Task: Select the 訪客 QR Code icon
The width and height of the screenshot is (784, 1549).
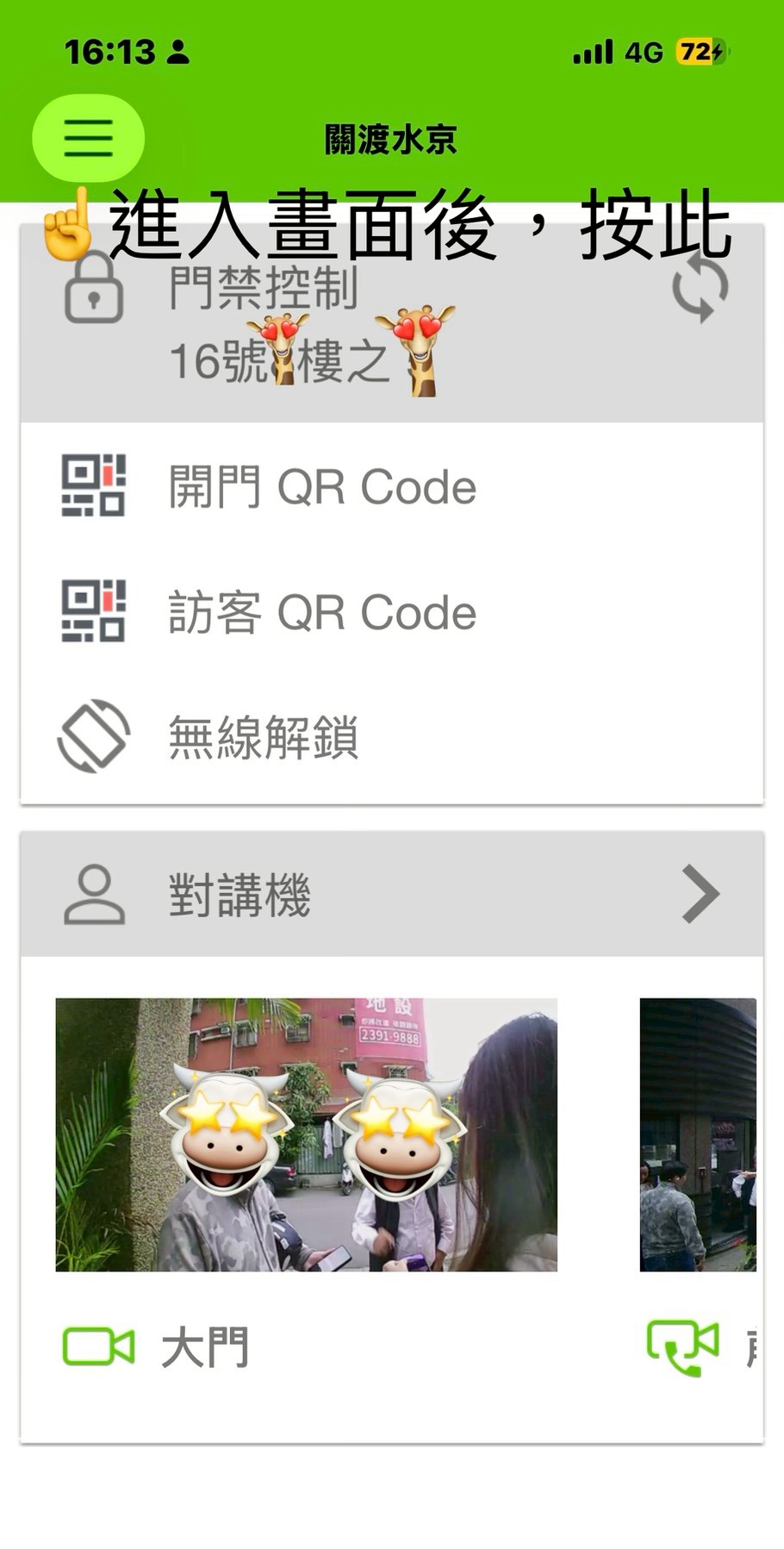Action: (x=94, y=611)
